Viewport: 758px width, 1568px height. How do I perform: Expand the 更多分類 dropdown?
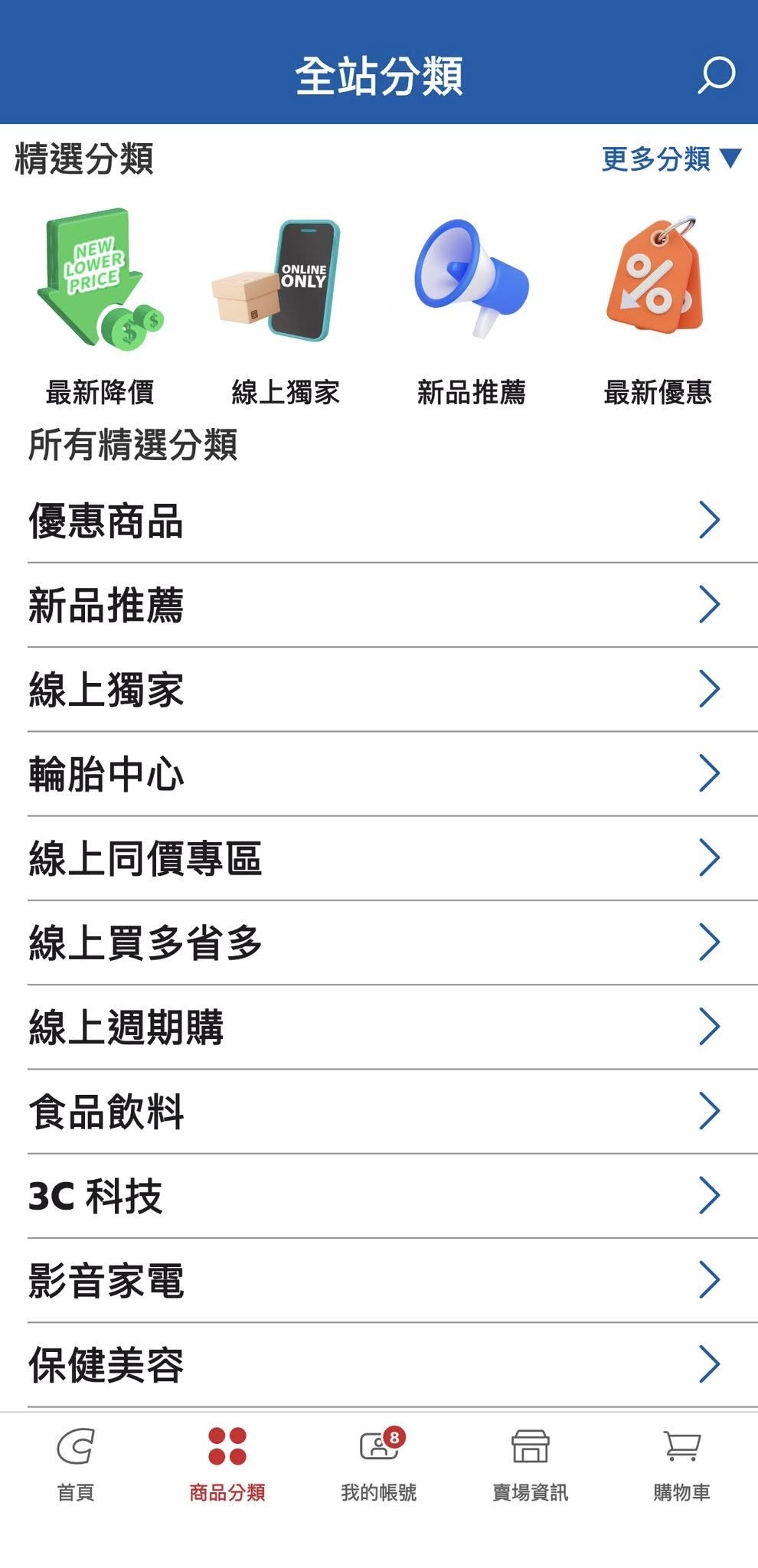coord(671,159)
